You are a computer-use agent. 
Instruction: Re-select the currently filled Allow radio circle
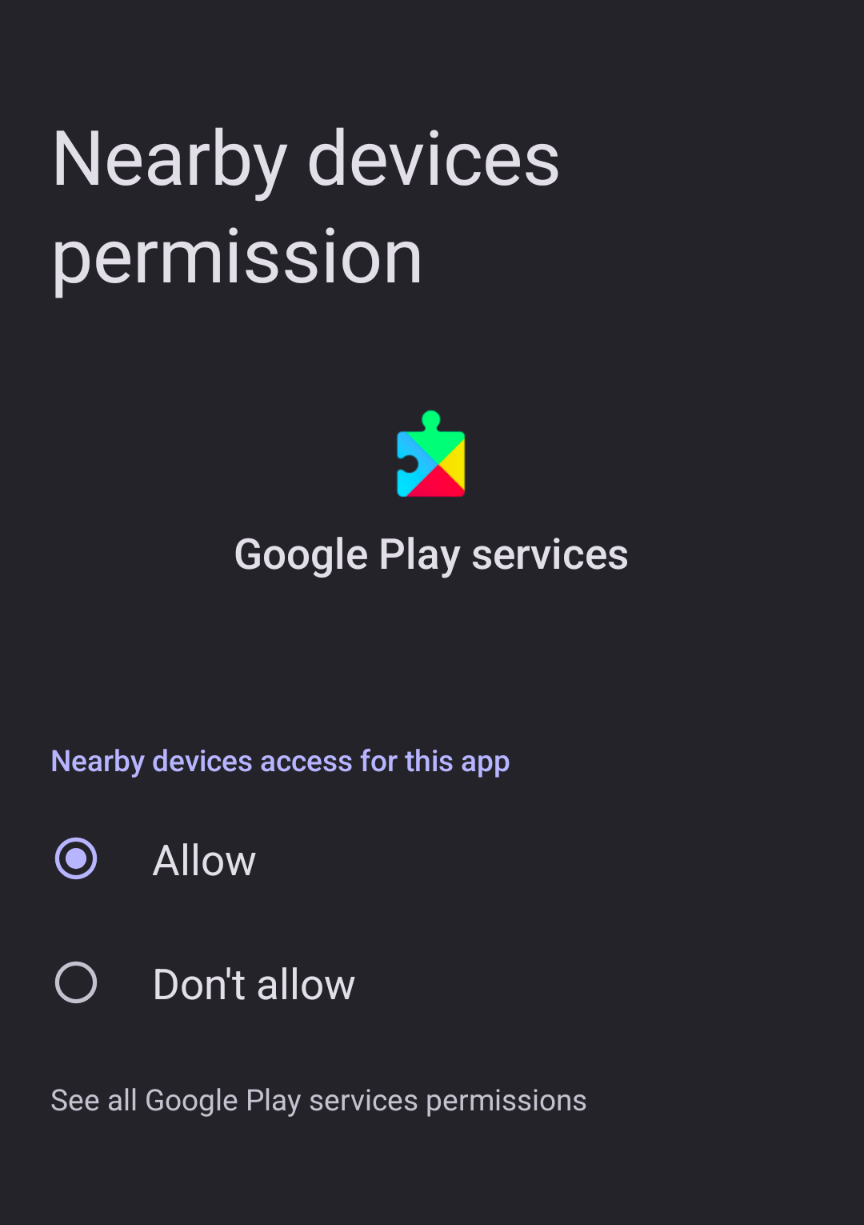75,858
